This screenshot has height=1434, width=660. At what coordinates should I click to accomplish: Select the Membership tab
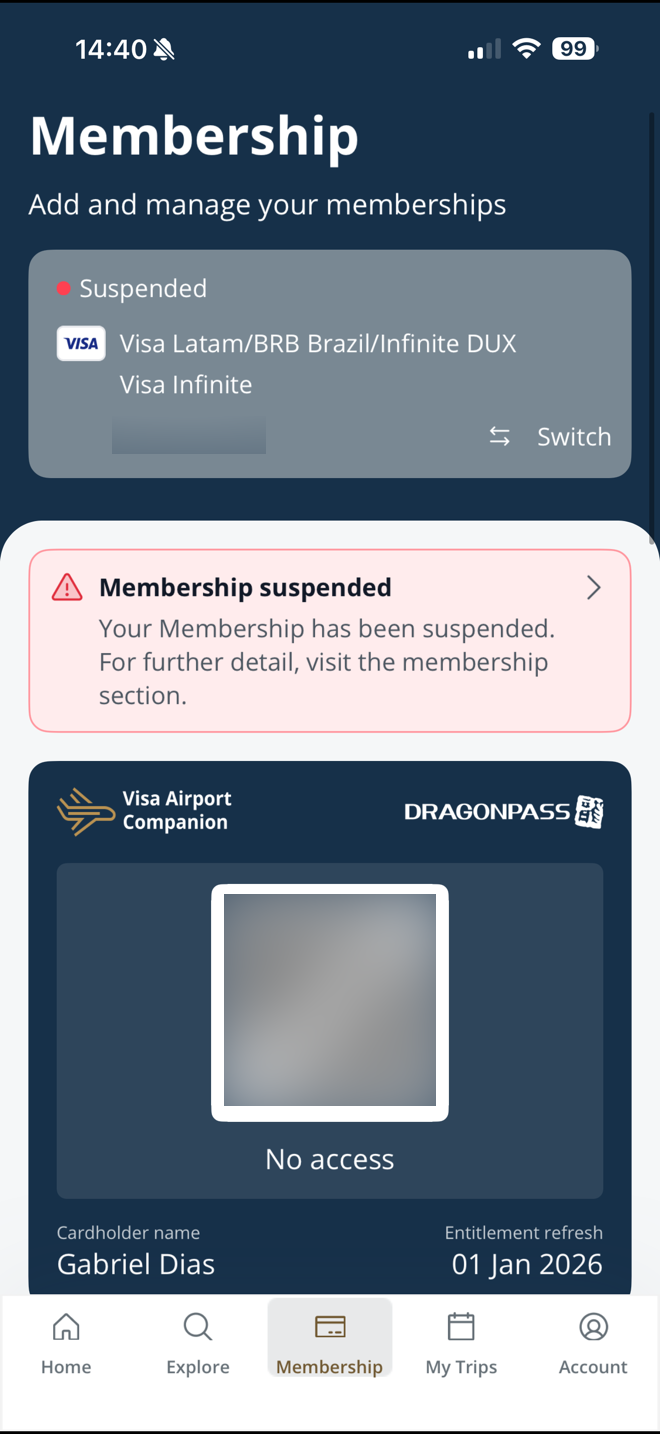[330, 1344]
